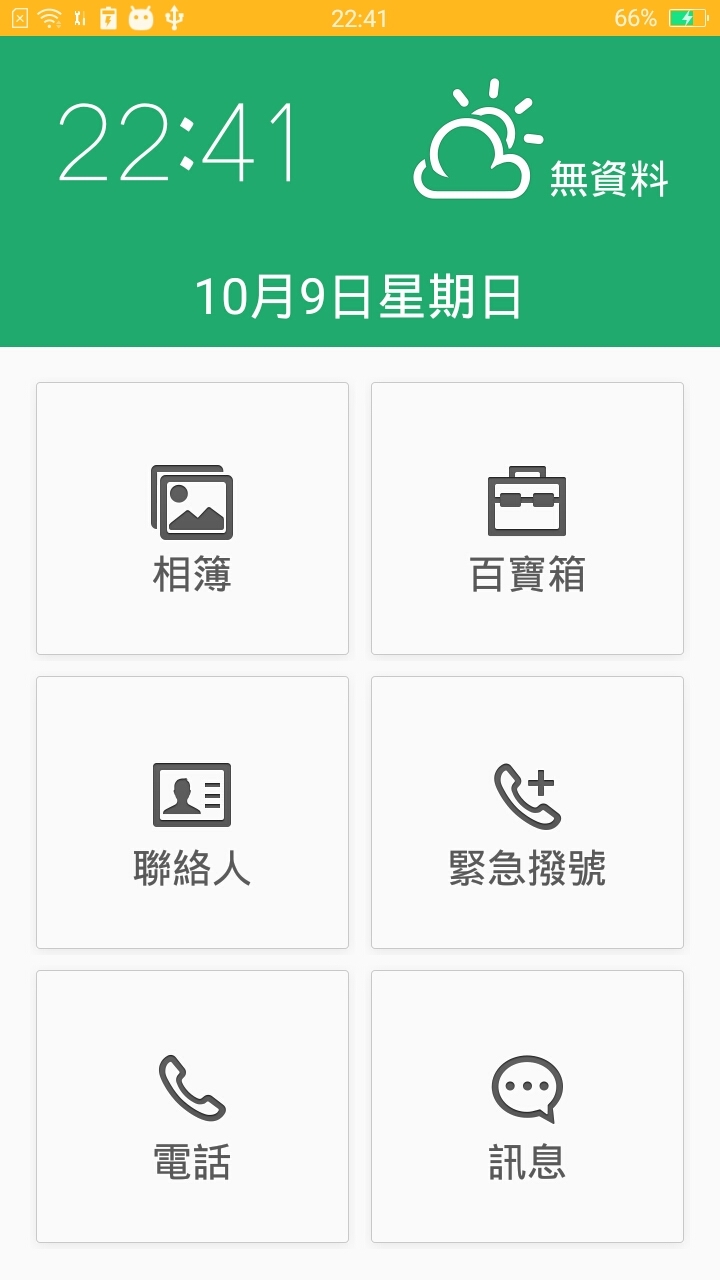The height and width of the screenshot is (1280, 720).
Task: Open the 相簿 photo album tile
Action: (x=192, y=518)
